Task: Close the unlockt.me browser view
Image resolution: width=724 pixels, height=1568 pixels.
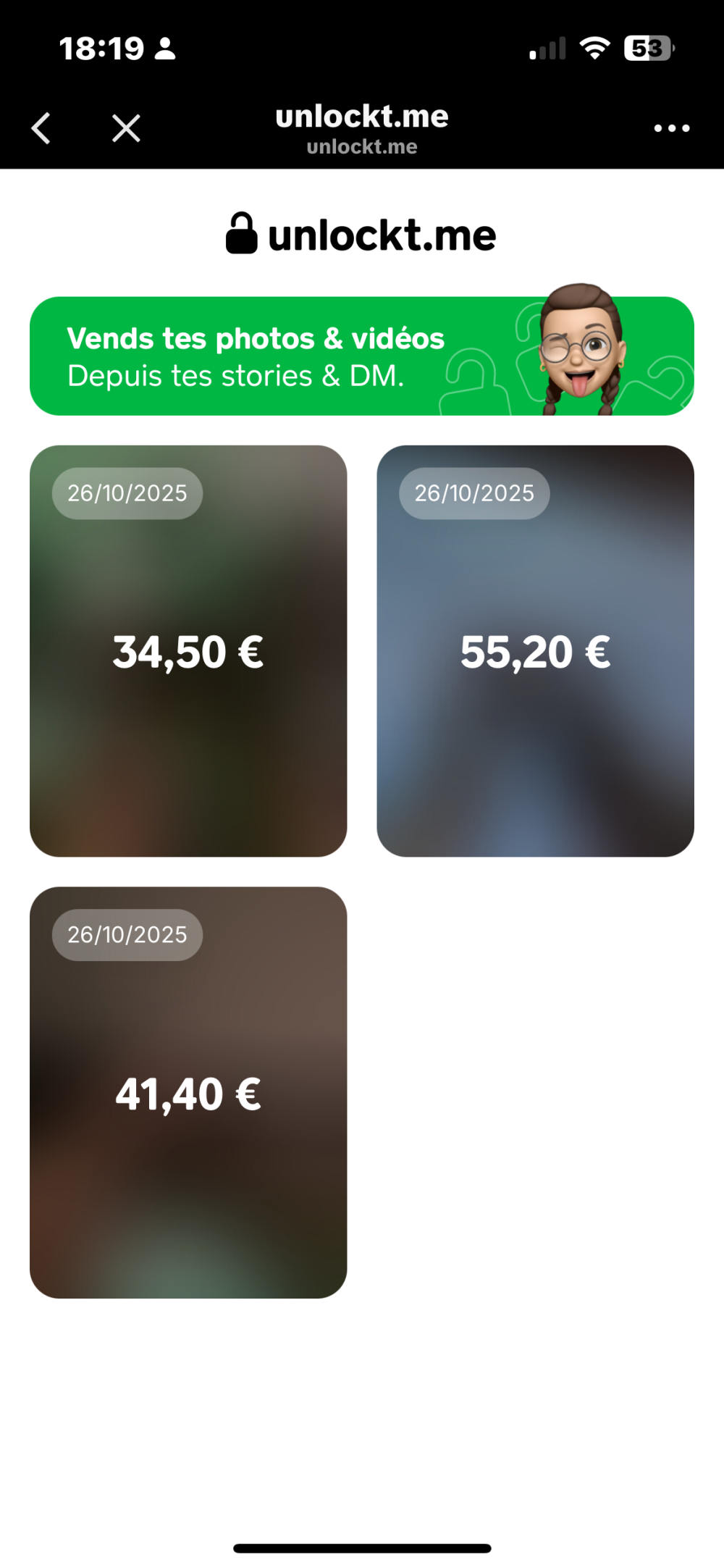Action: pos(126,128)
